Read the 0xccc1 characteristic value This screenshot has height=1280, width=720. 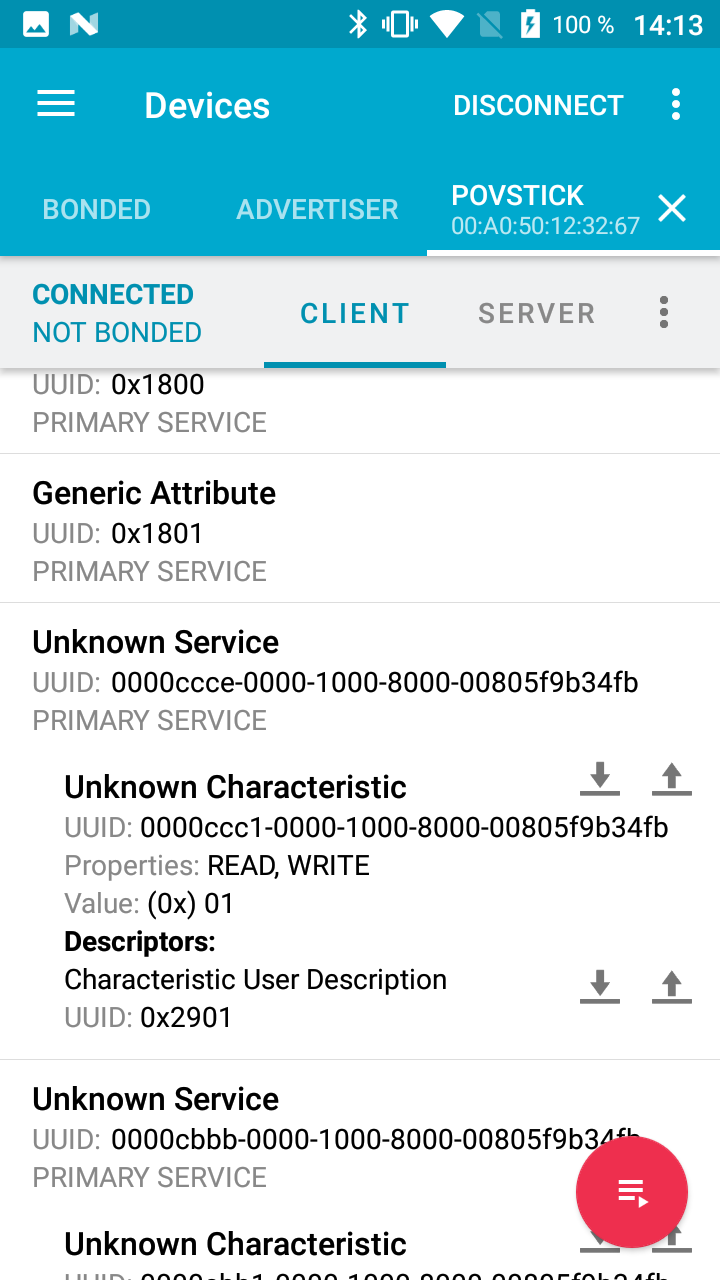pos(599,778)
